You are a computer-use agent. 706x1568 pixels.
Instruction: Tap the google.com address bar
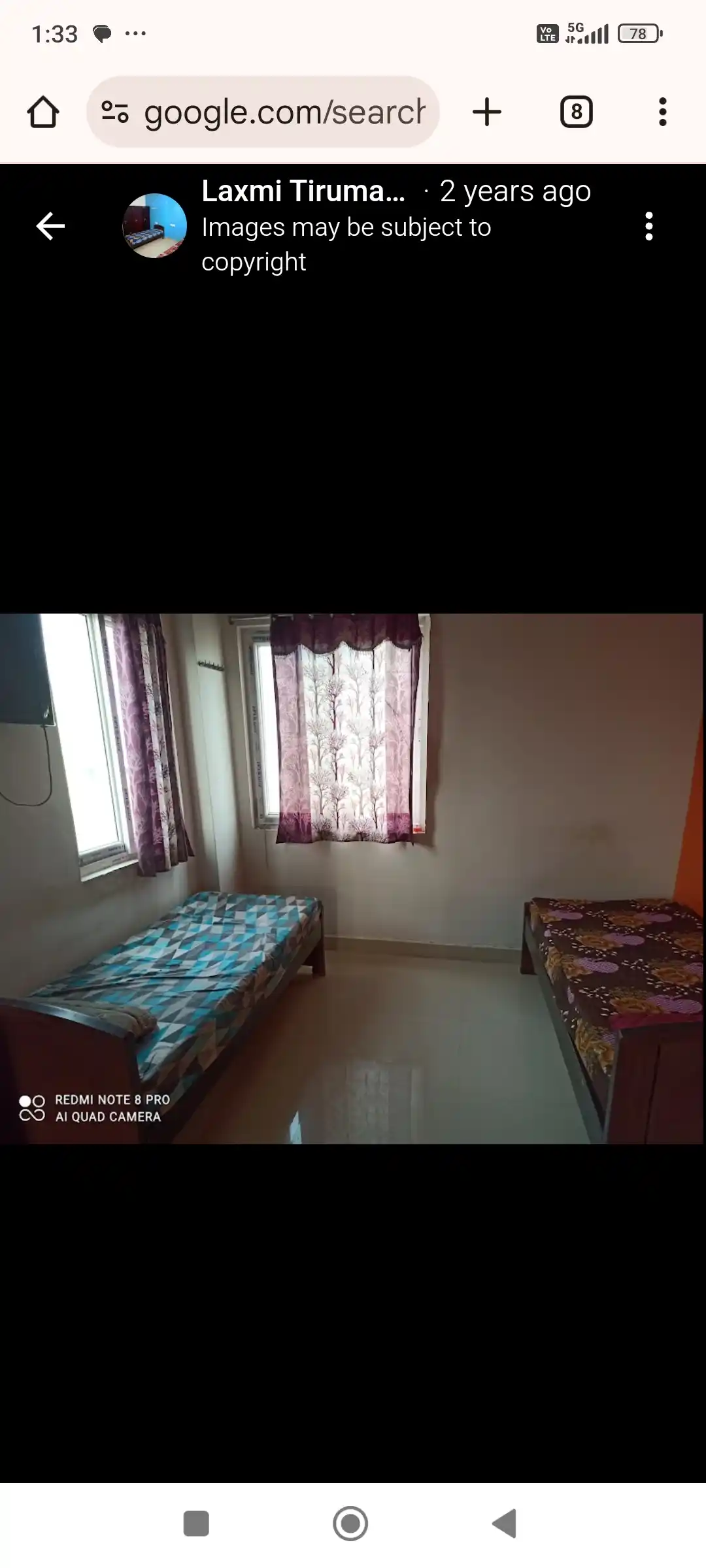[284, 112]
